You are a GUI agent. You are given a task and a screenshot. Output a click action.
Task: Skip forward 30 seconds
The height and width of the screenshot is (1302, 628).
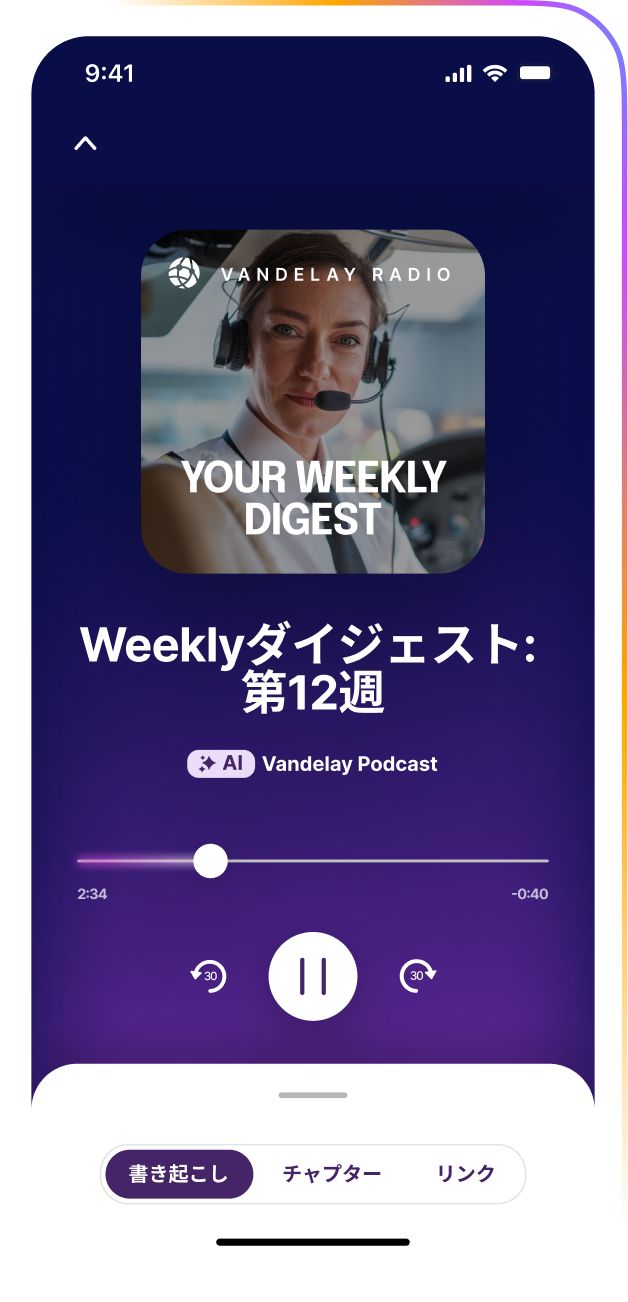pyautogui.click(x=418, y=976)
